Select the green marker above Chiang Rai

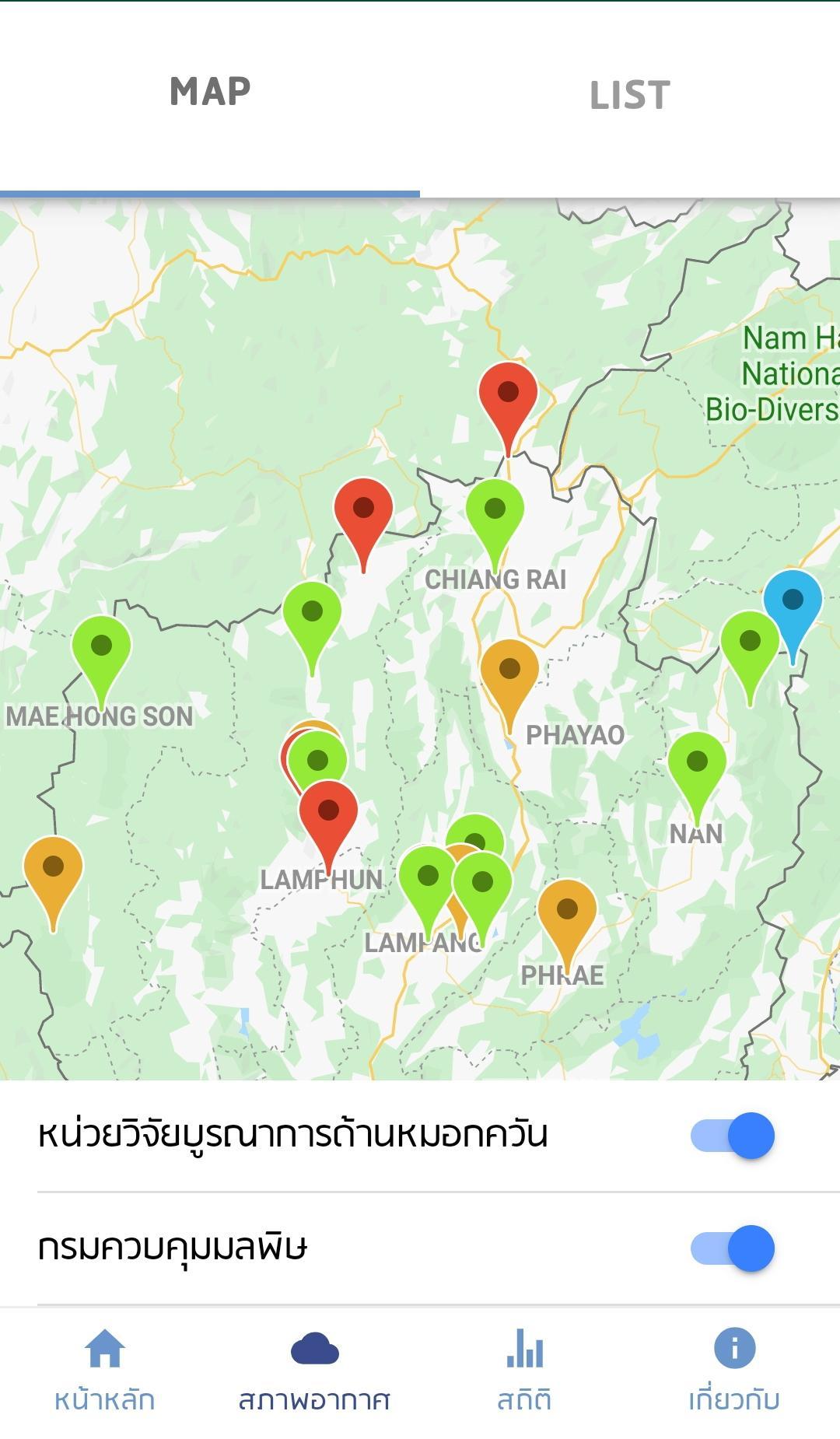click(x=495, y=512)
